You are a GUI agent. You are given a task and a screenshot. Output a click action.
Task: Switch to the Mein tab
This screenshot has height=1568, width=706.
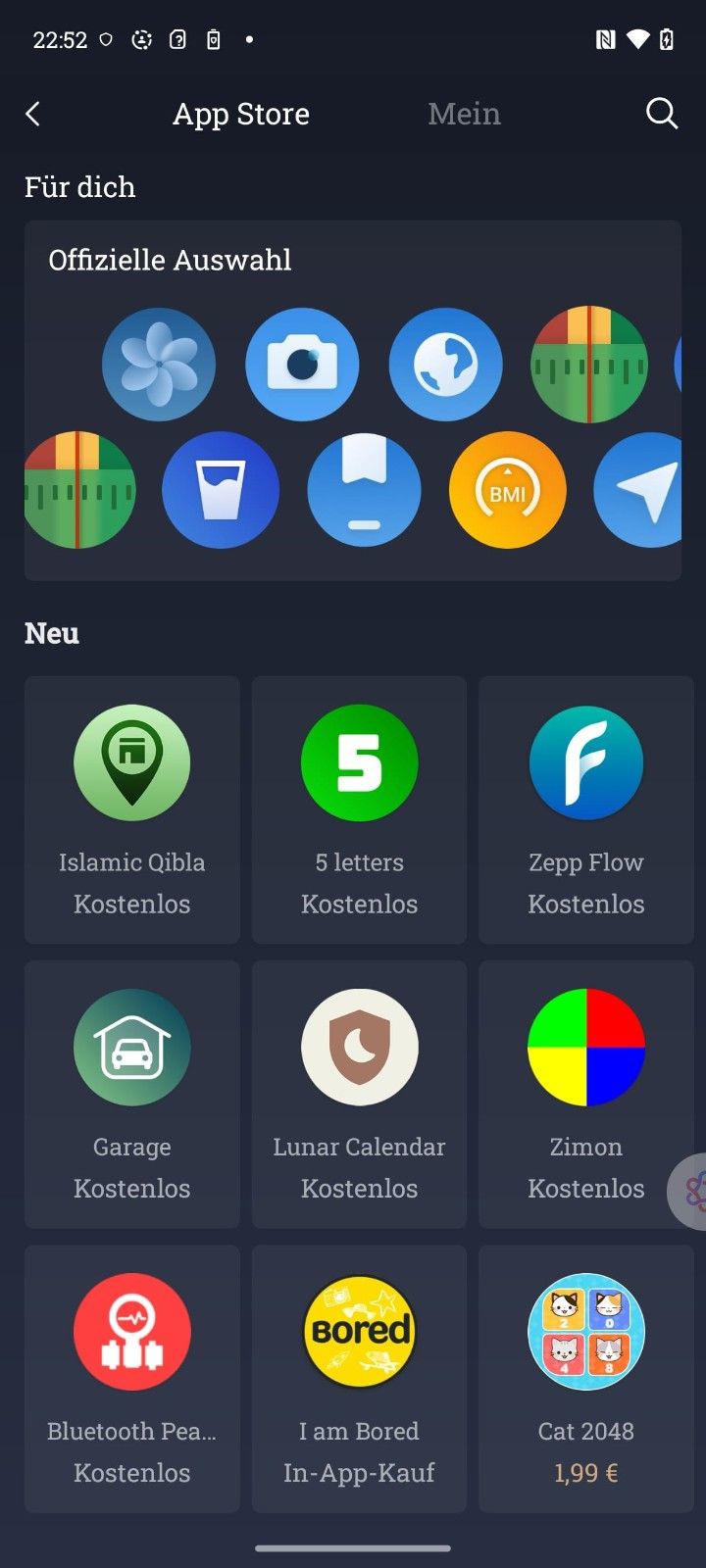pyautogui.click(x=464, y=114)
